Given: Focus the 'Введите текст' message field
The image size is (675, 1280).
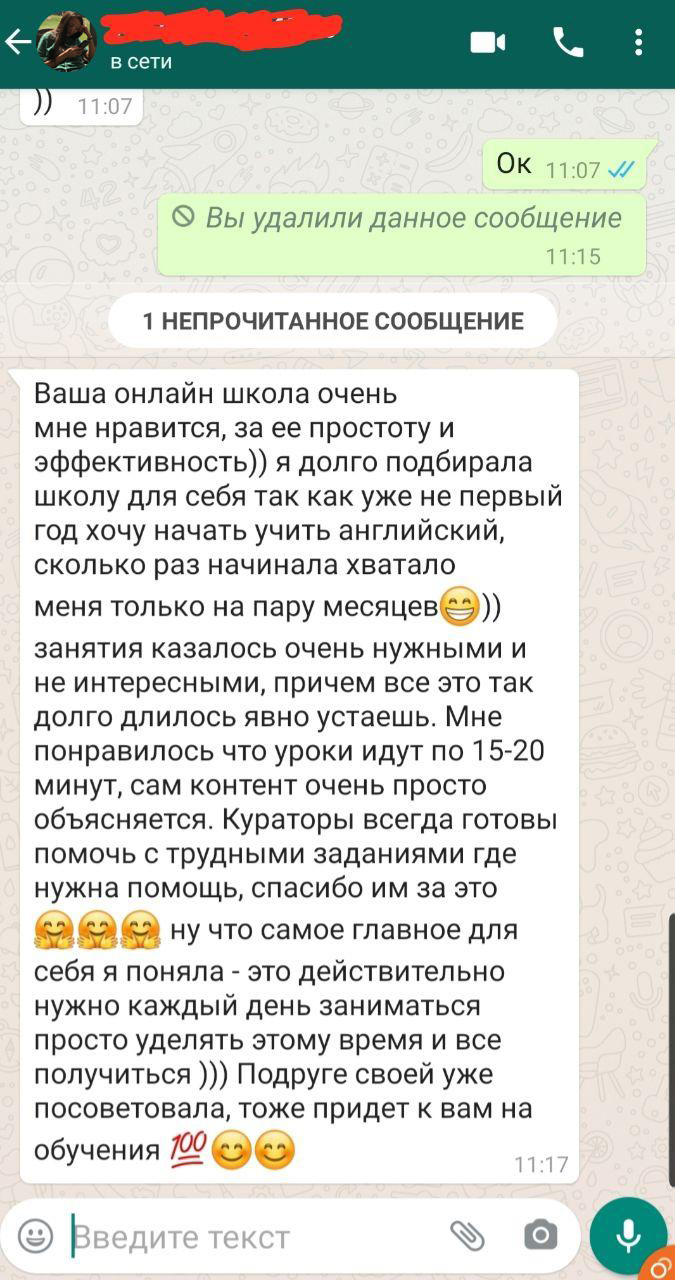Looking at the screenshot, I should (250, 1237).
